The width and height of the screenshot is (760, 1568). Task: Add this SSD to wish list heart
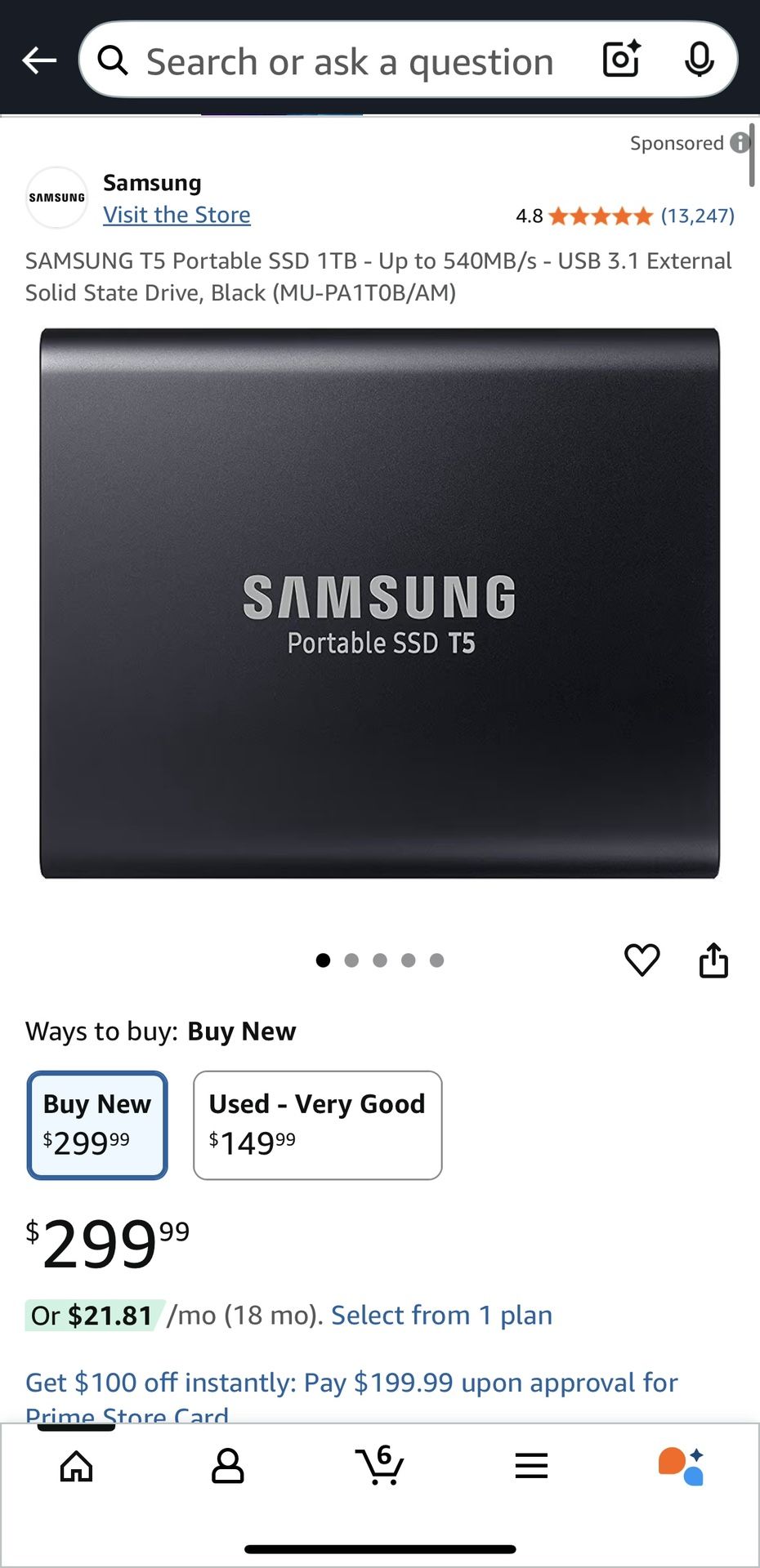pyautogui.click(x=642, y=960)
